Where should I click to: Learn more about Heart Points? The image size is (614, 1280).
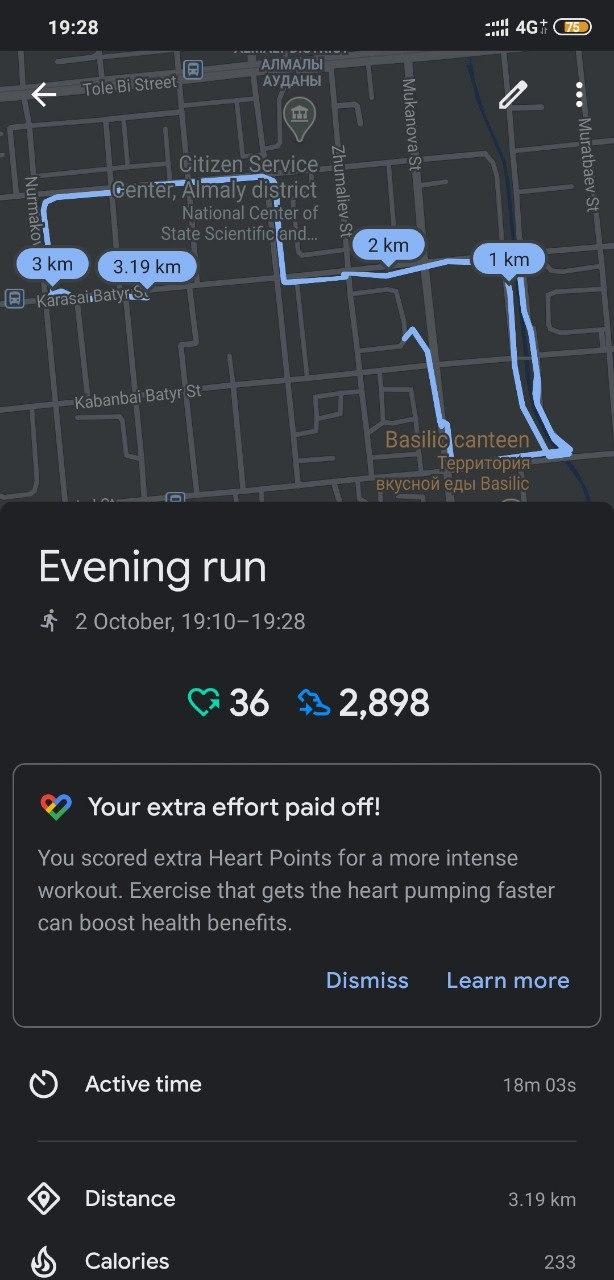tap(508, 980)
